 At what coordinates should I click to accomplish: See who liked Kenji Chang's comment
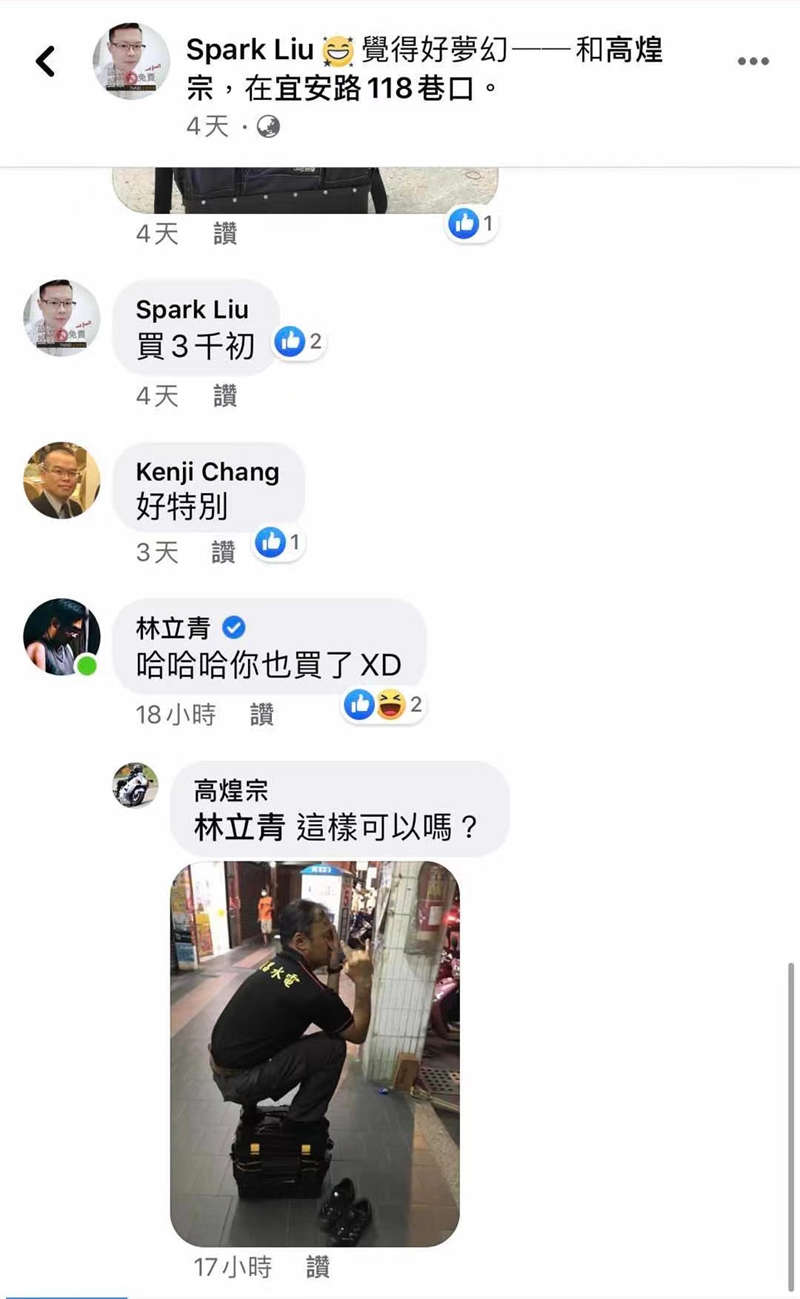279,543
